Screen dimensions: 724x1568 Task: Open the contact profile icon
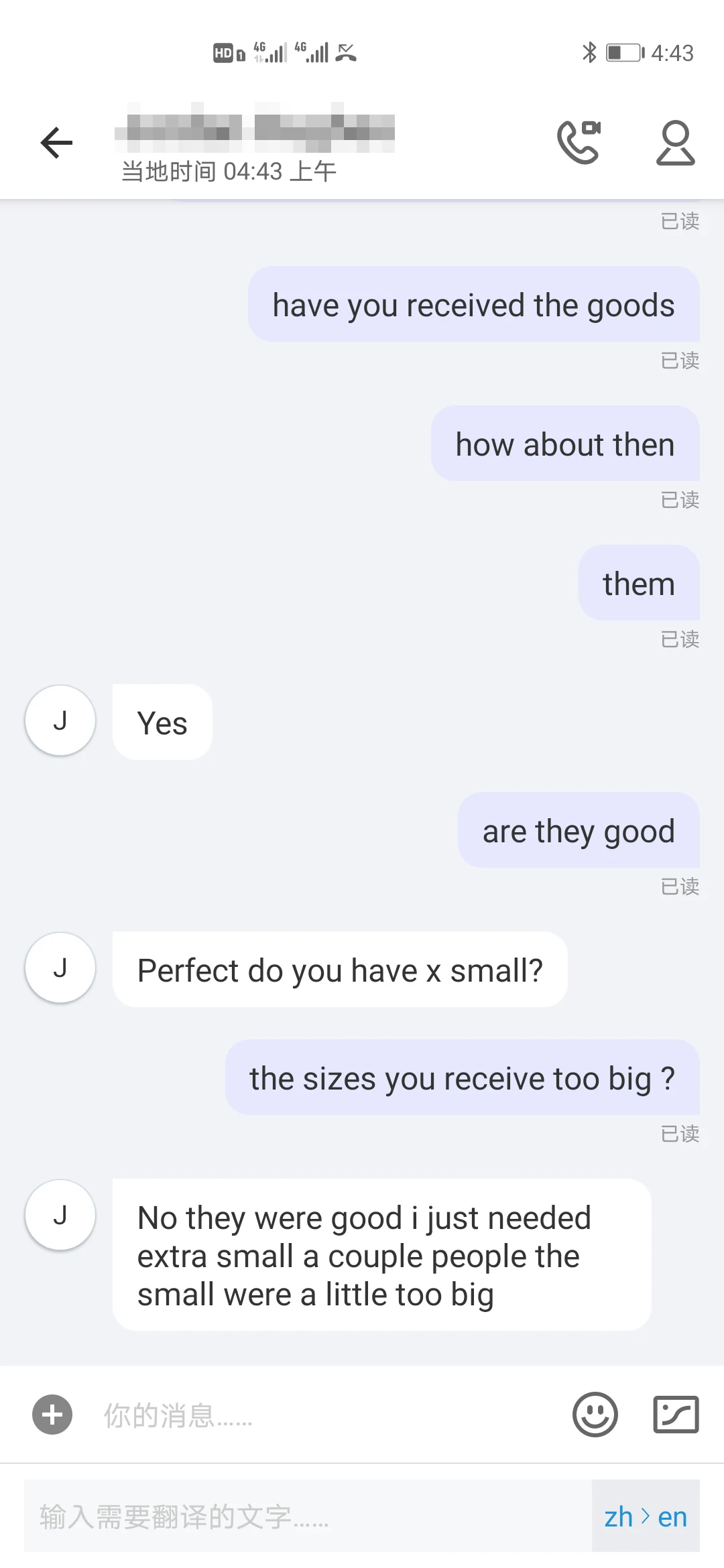coord(675,142)
